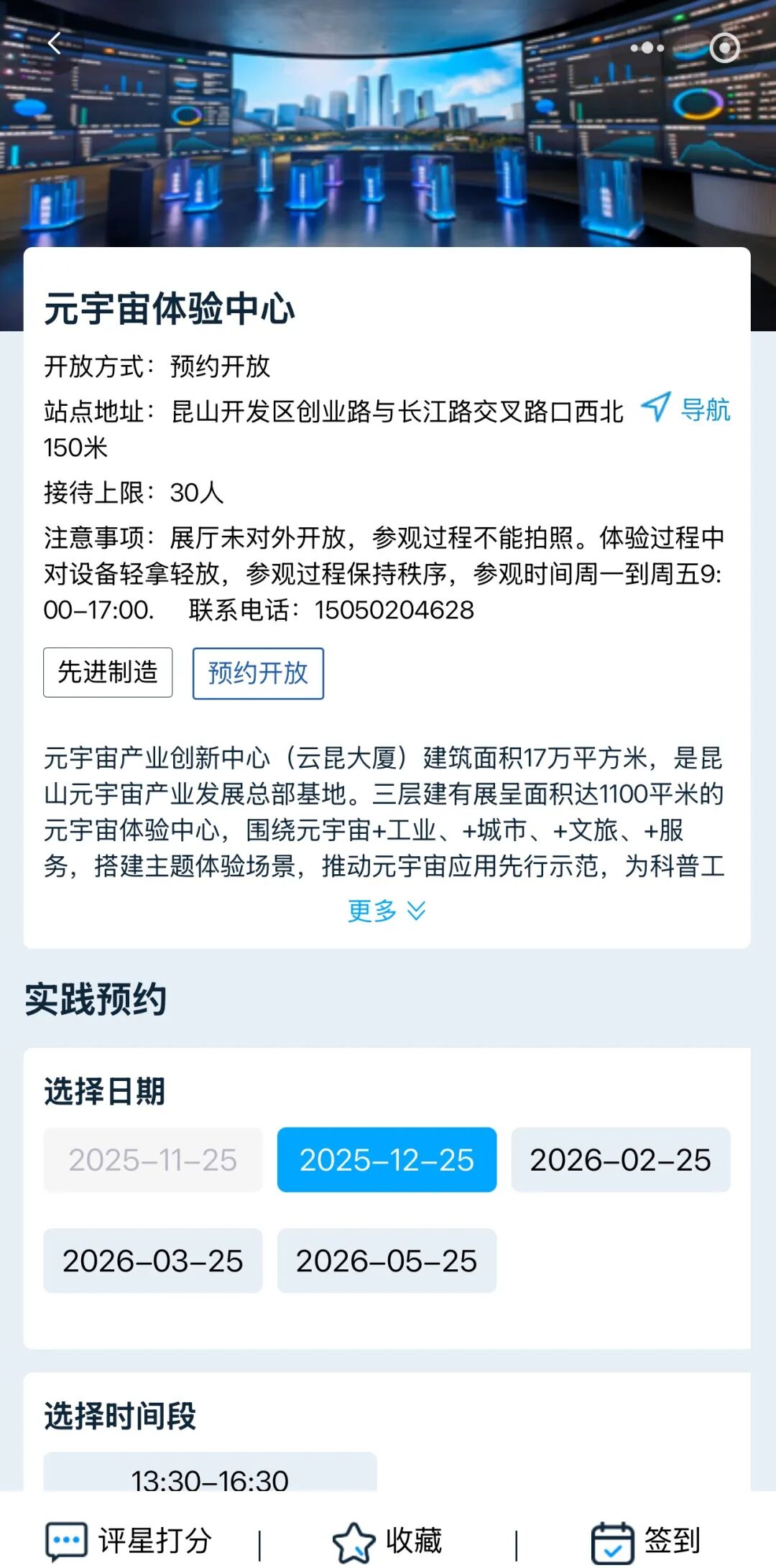Open 导航 navigation to the site address
The width and height of the screenshot is (776, 1568).
point(686,409)
